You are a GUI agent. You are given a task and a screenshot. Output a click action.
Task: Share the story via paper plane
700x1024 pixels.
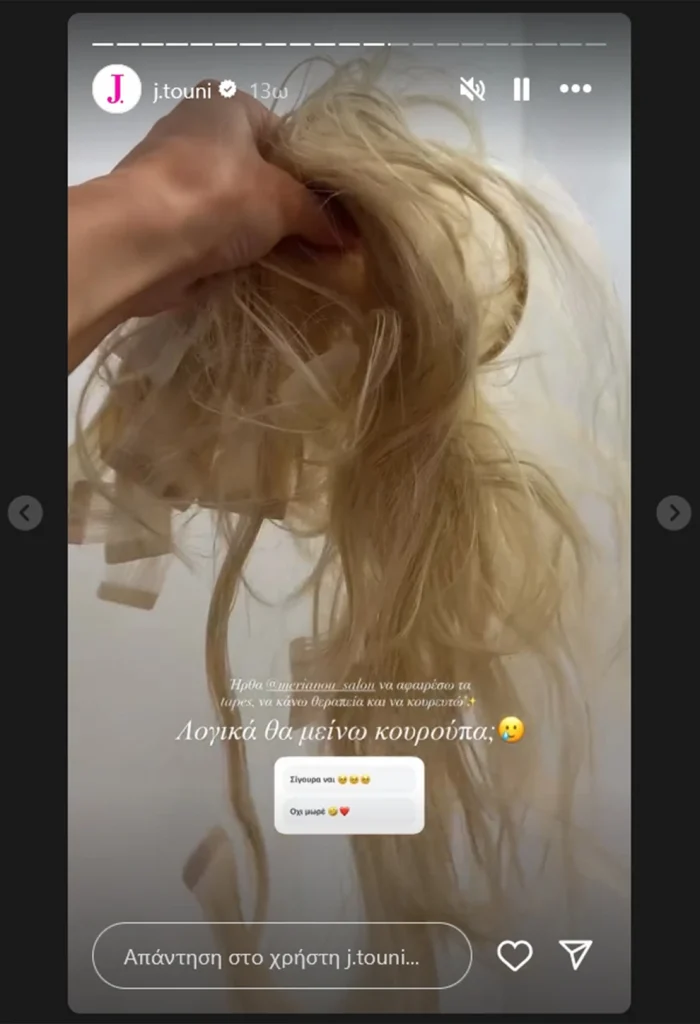coord(576,955)
